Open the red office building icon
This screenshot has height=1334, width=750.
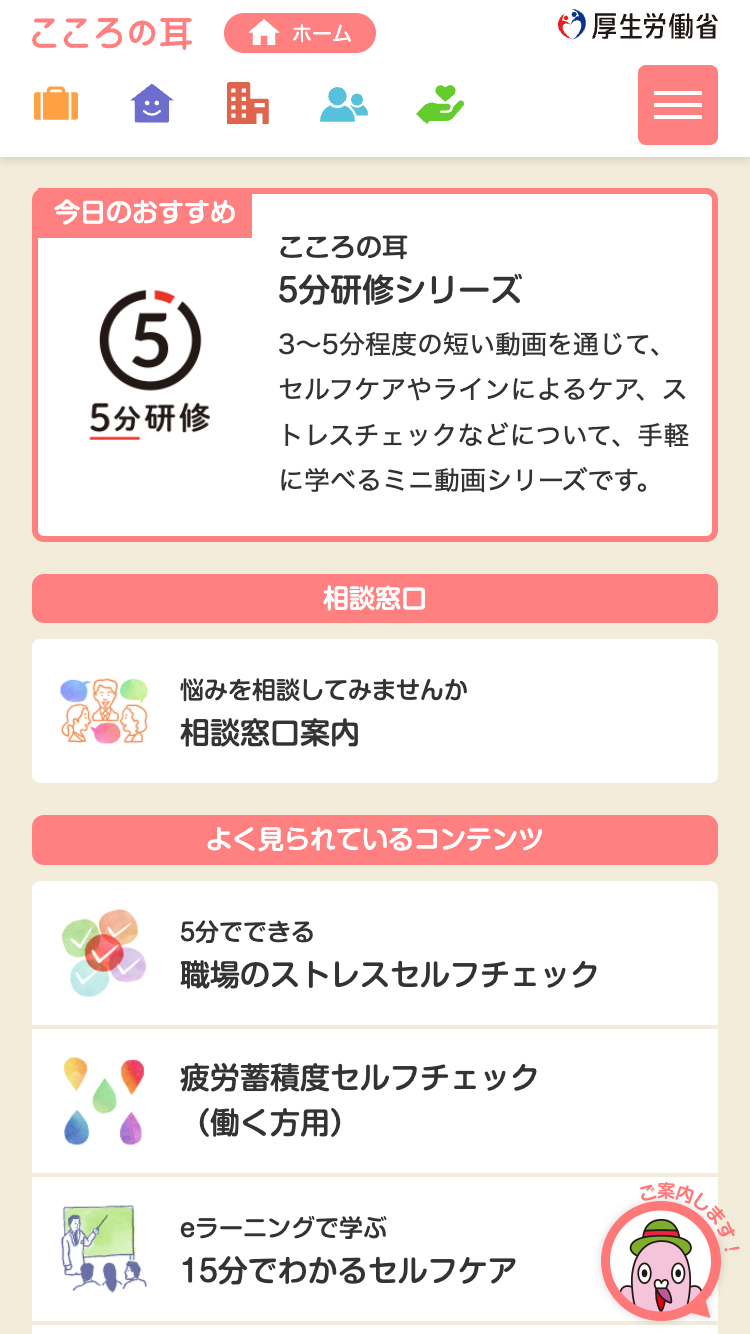248,104
